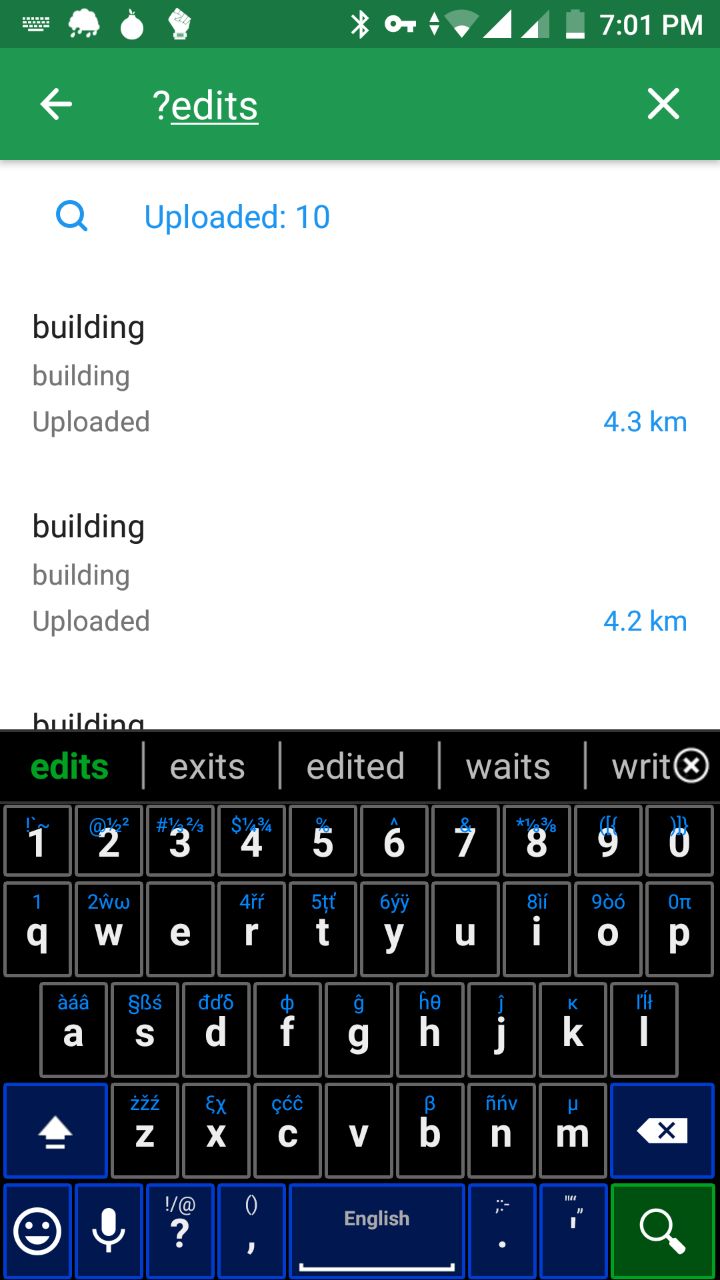The height and width of the screenshot is (1280, 720).
Task: Enable the shift key
Action: click(x=56, y=1131)
